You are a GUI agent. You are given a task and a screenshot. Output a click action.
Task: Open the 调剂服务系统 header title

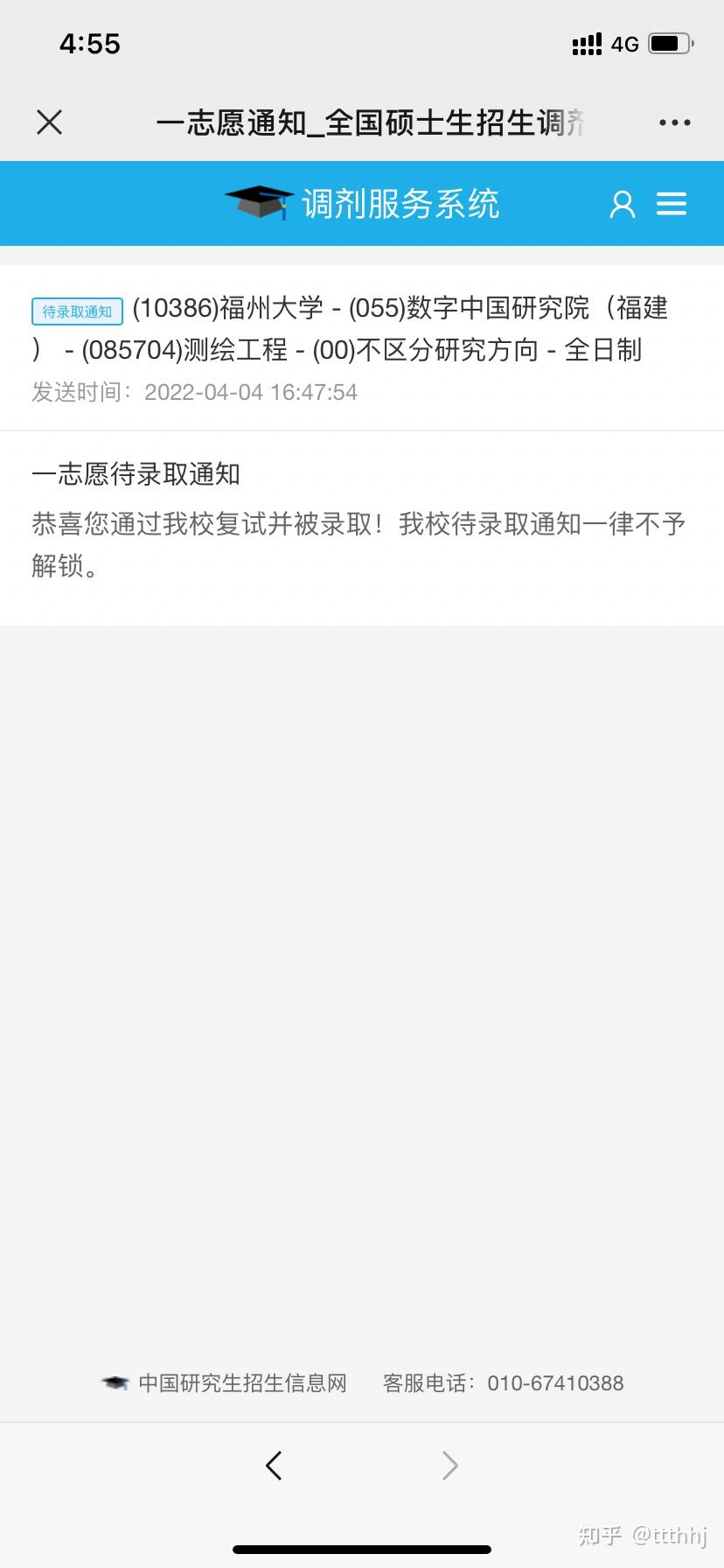tap(401, 203)
